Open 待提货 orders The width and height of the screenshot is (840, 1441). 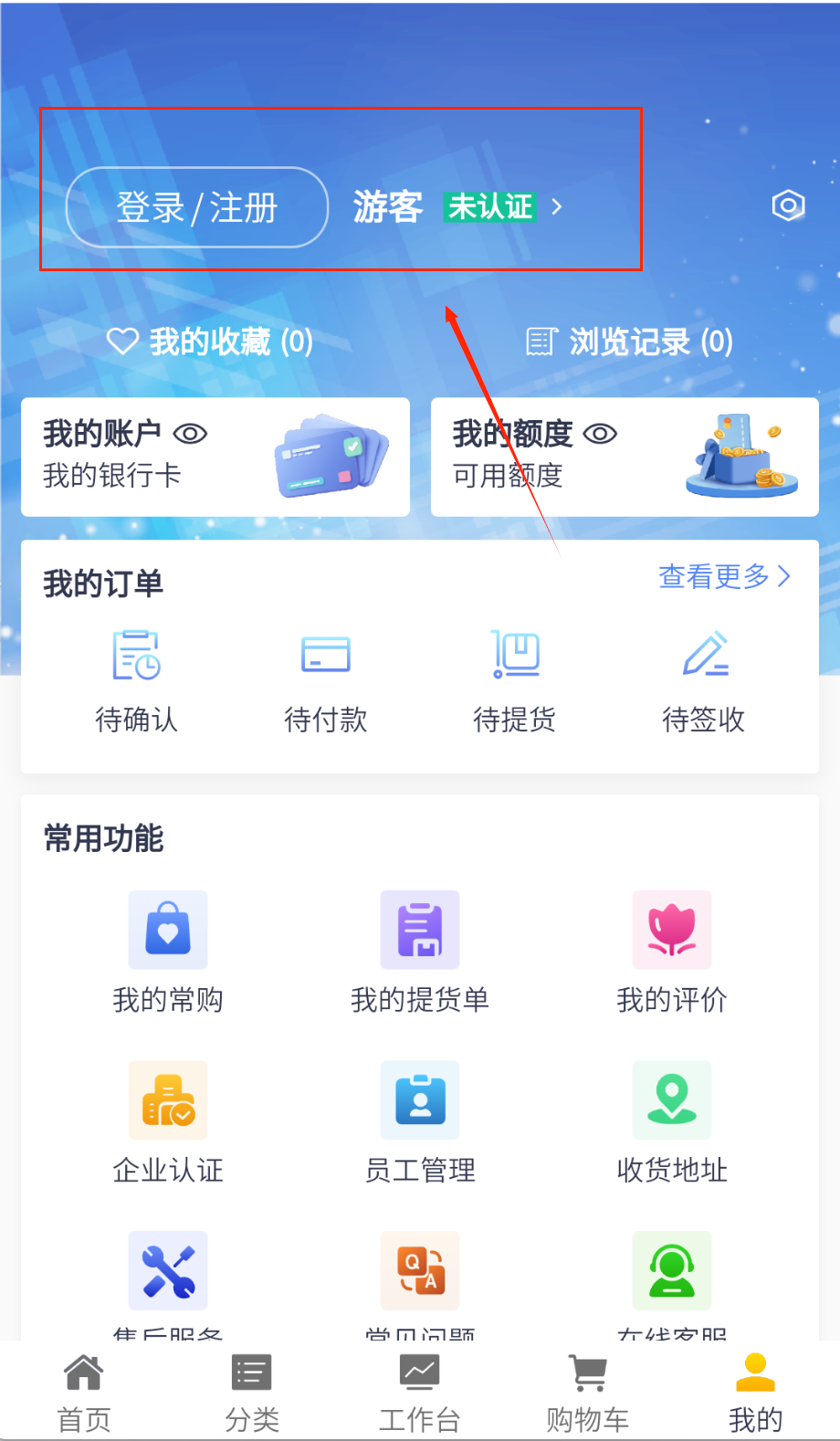(514, 680)
